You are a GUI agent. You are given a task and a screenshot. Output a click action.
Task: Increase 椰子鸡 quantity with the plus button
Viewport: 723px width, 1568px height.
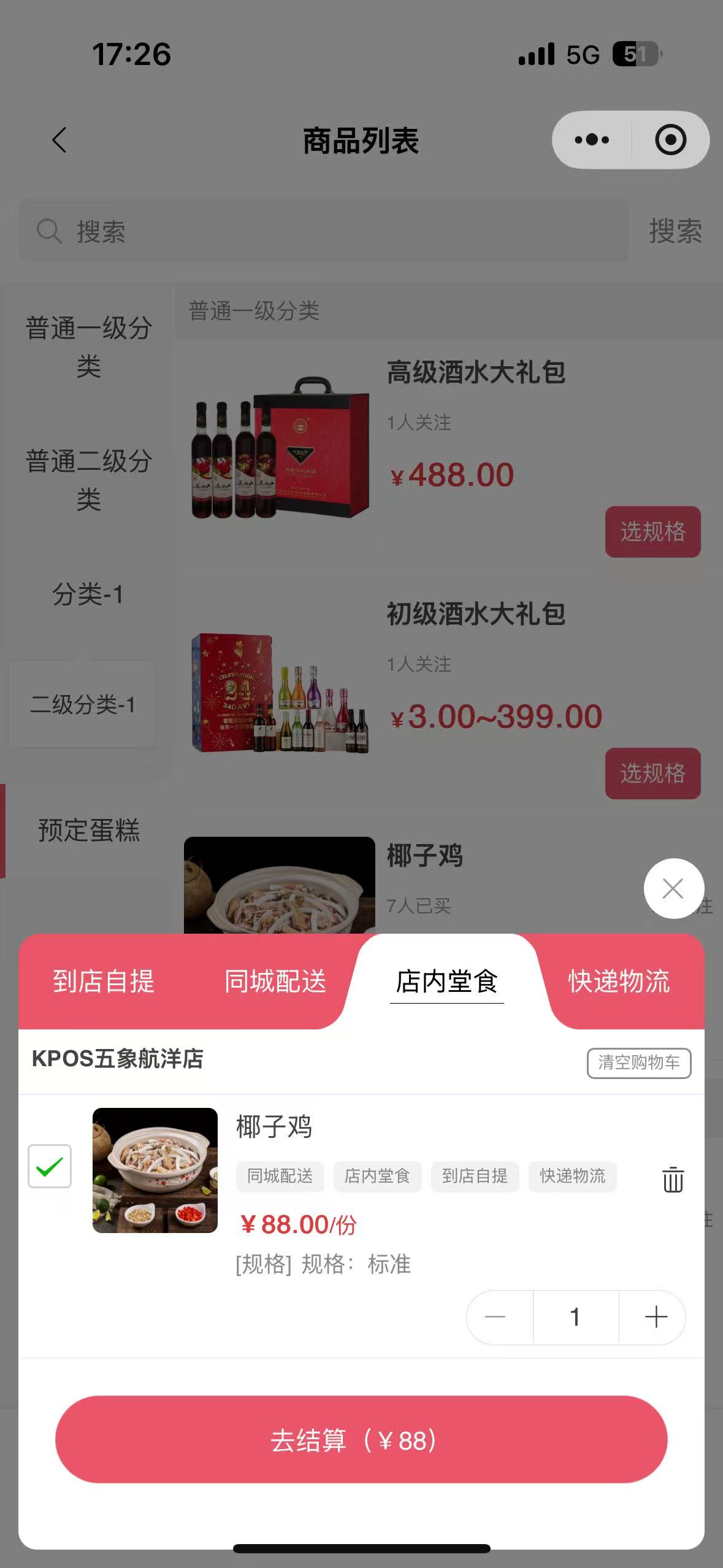(656, 1317)
